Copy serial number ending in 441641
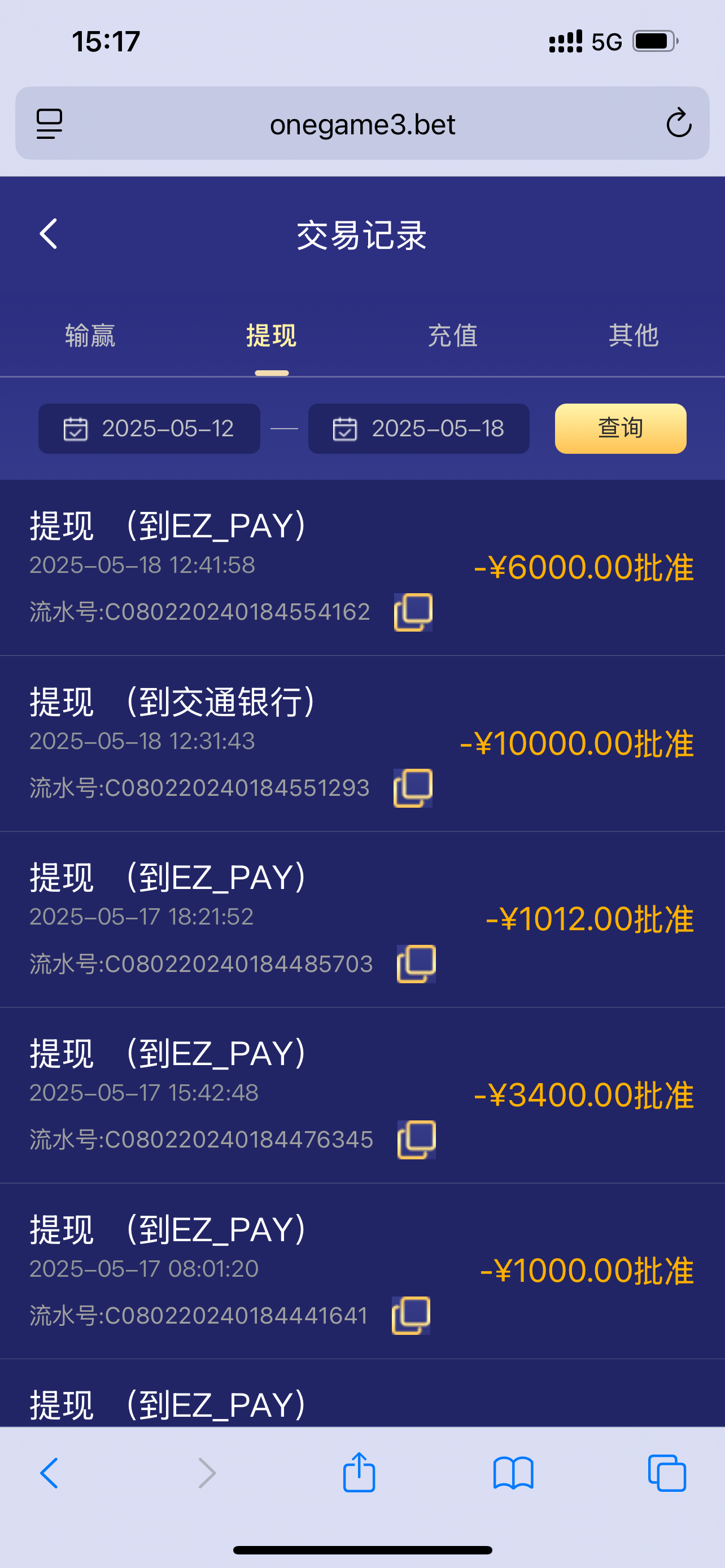Viewport: 725px width, 1568px height. coord(411,1315)
